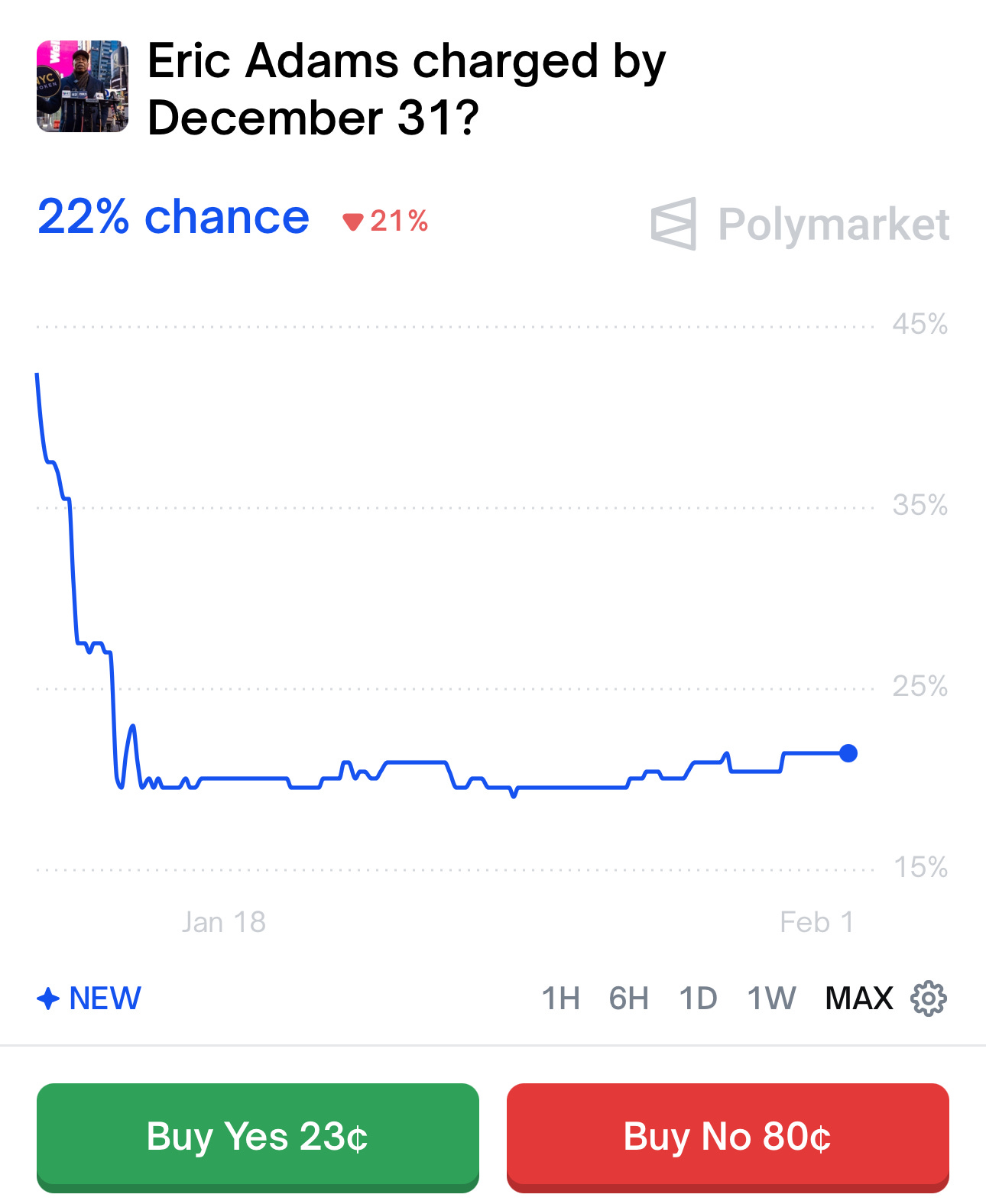
Task: Switch chart to 6H range
Action: pyautogui.click(x=628, y=998)
